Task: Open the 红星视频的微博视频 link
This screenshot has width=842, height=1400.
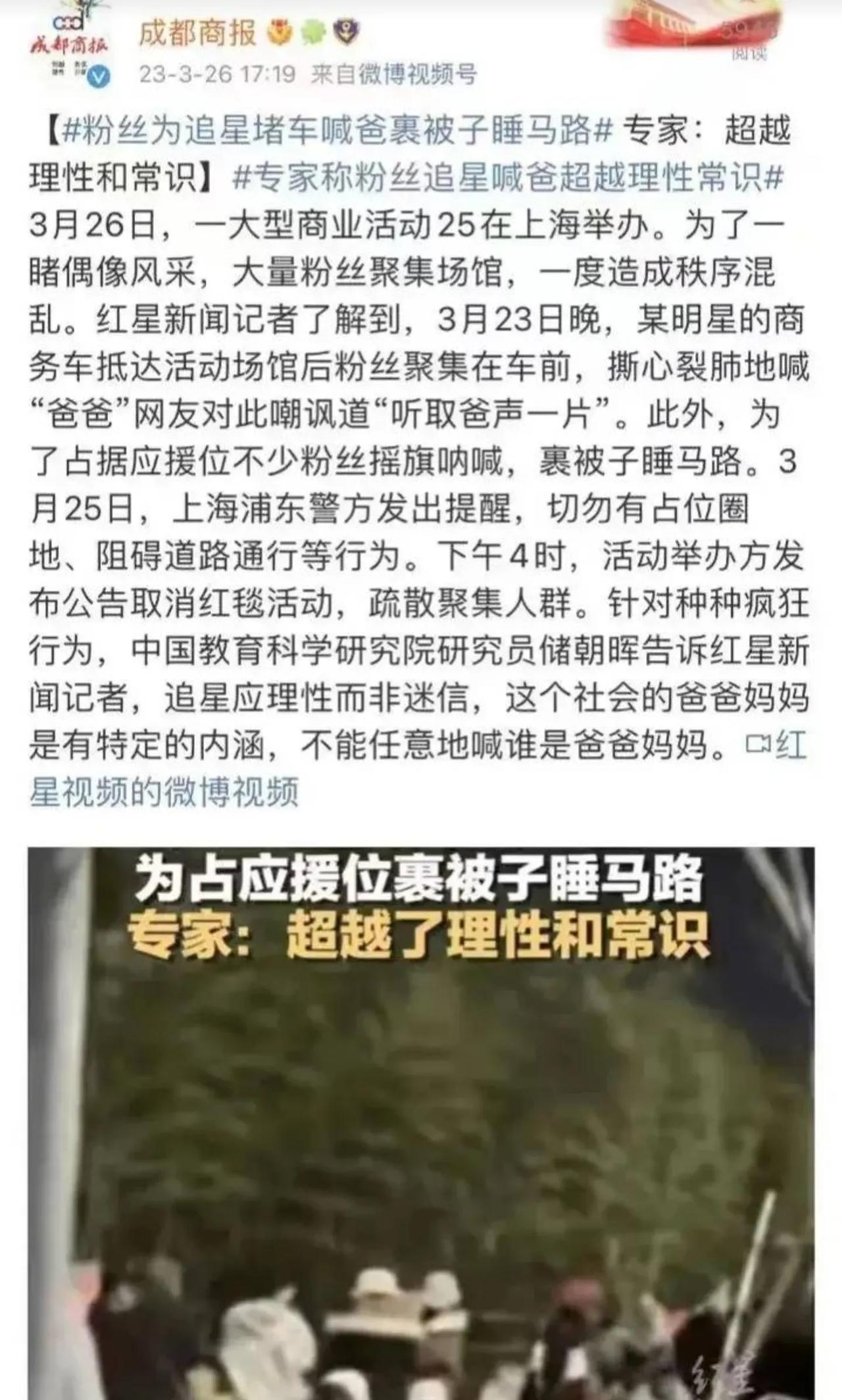Action: tap(164, 791)
